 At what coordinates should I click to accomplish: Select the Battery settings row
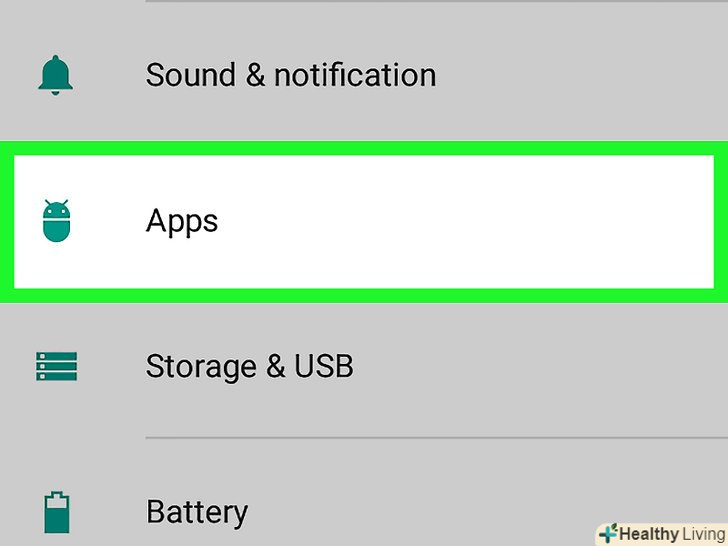point(197,512)
